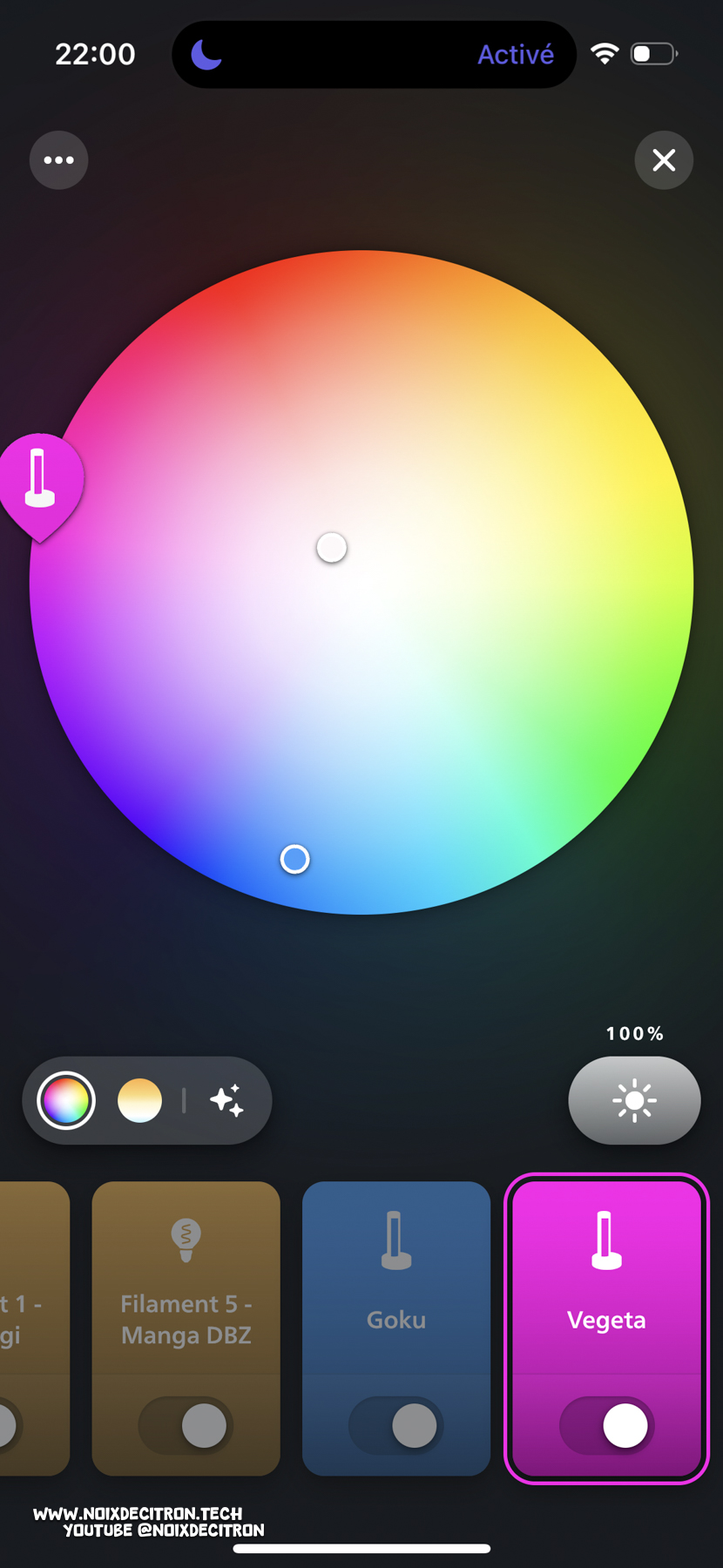Open the three-dot more options menu
The image size is (723, 1568).
[59, 160]
